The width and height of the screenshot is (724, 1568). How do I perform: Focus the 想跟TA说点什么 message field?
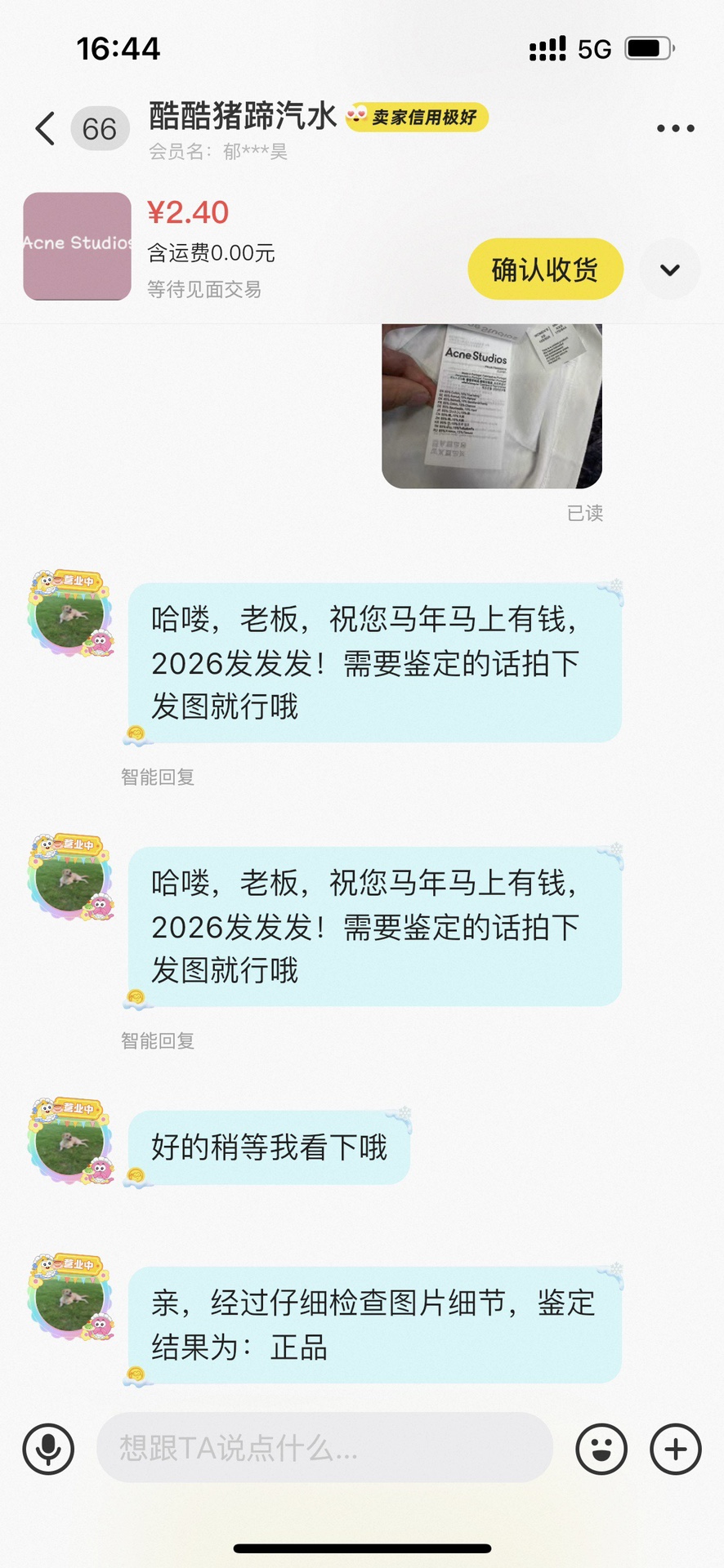click(324, 1448)
